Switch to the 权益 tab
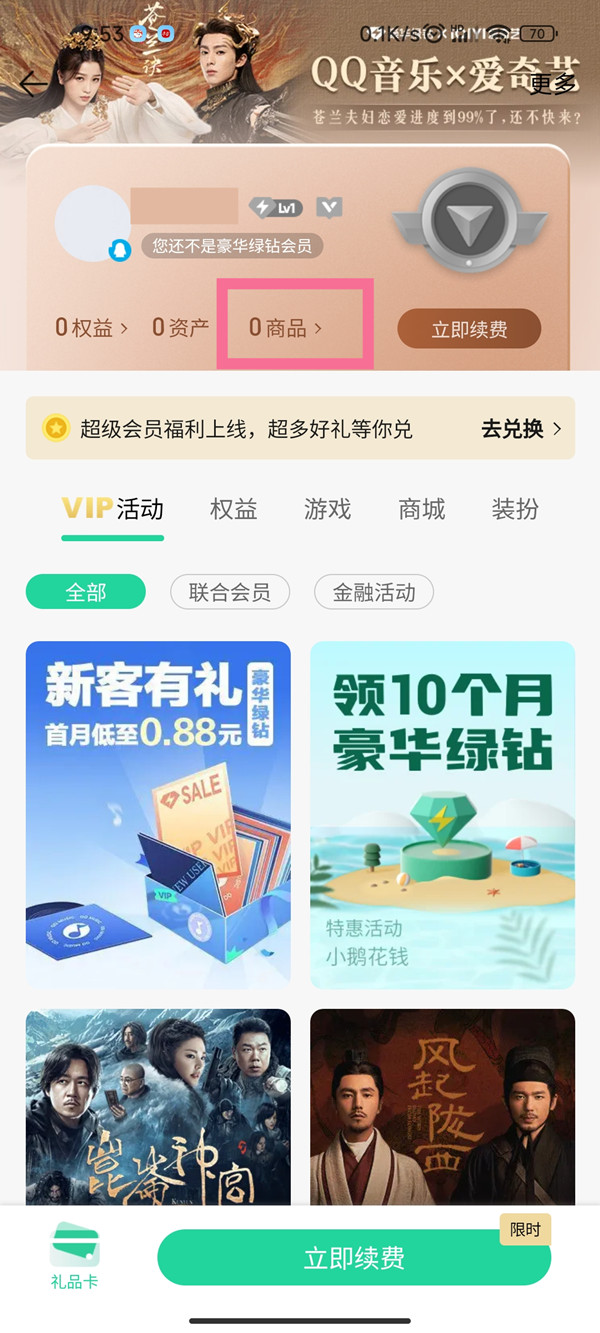The width and height of the screenshot is (600, 1333). 233,509
